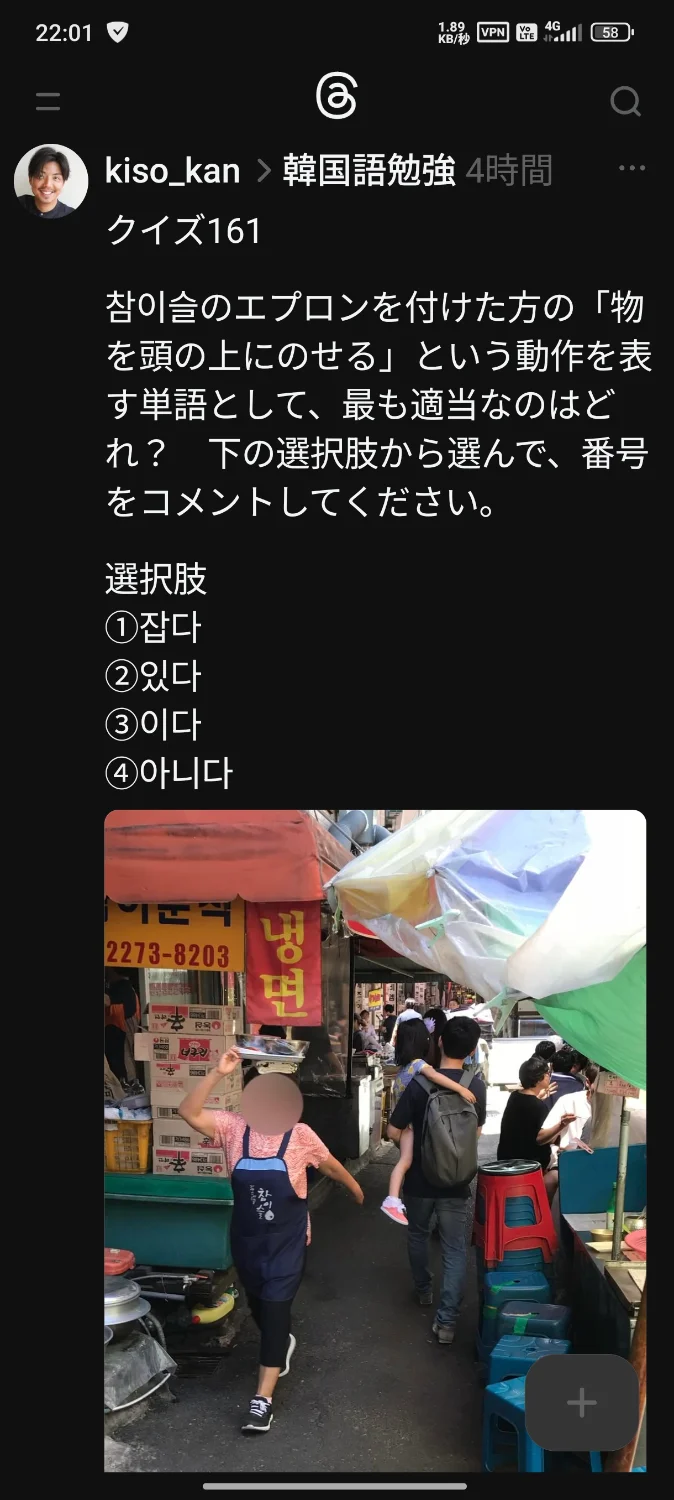View the market photo full screen
Image resolution: width=674 pixels, height=1500 pixels.
pos(375,1140)
